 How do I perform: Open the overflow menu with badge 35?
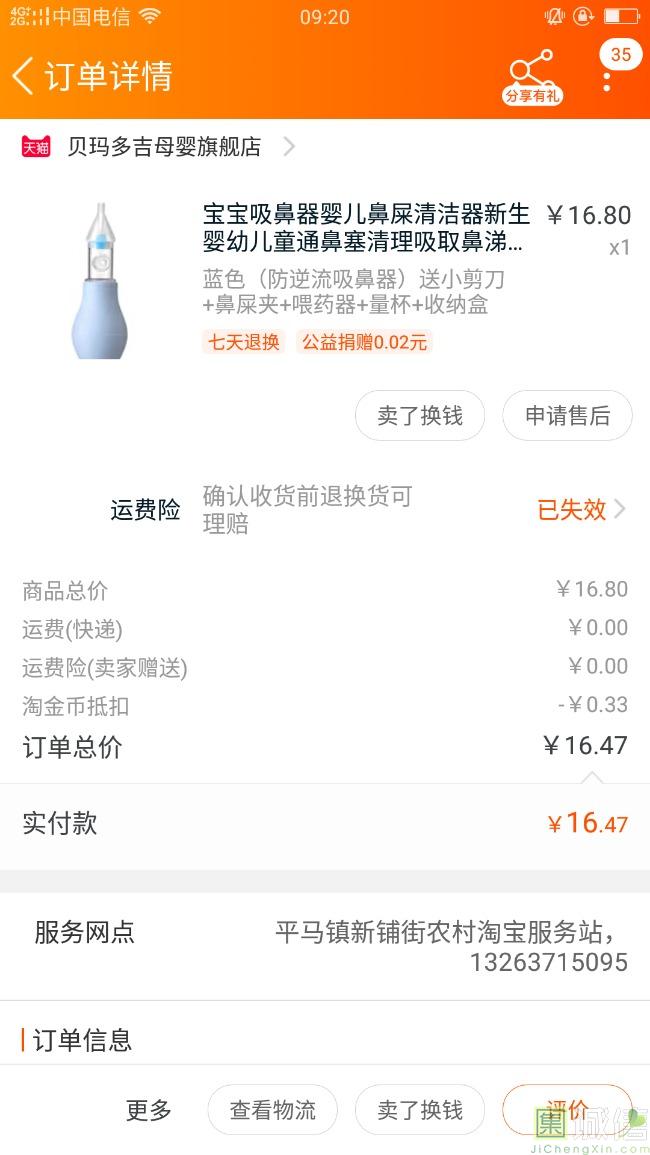click(x=607, y=76)
